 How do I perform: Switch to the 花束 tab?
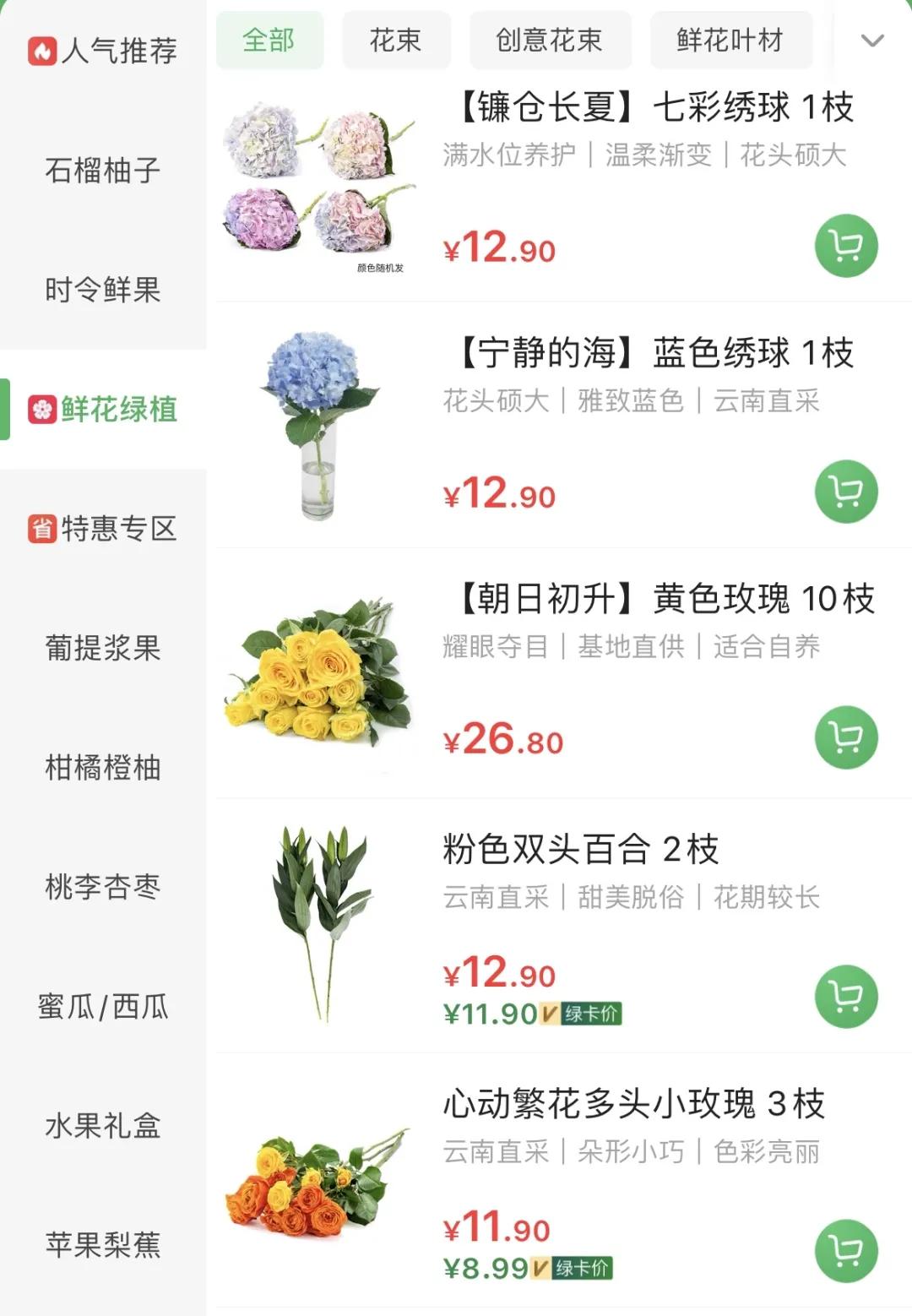pos(395,40)
